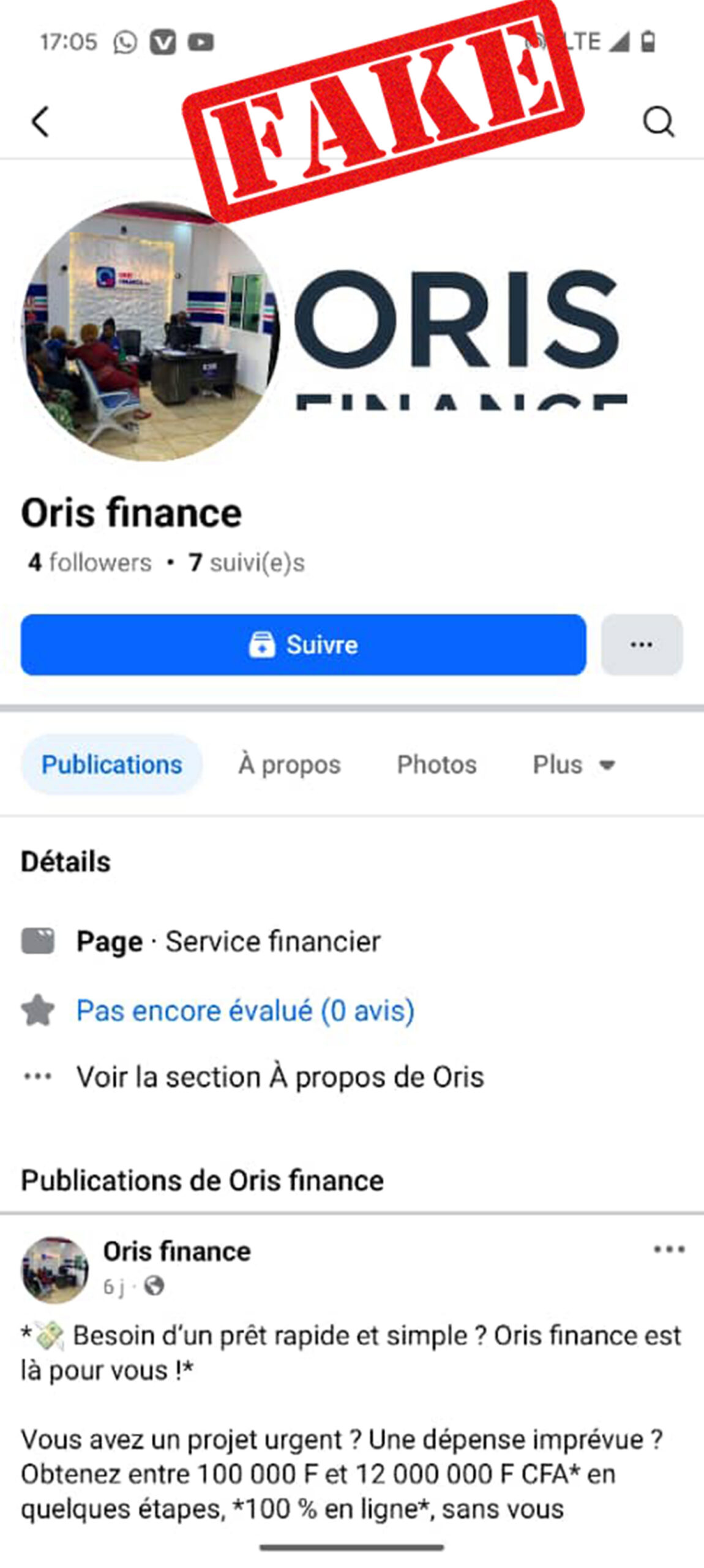Viewport: 704px width, 1568px height.
Task: Tap the Oris finance post author name
Action: tap(177, 1251)
